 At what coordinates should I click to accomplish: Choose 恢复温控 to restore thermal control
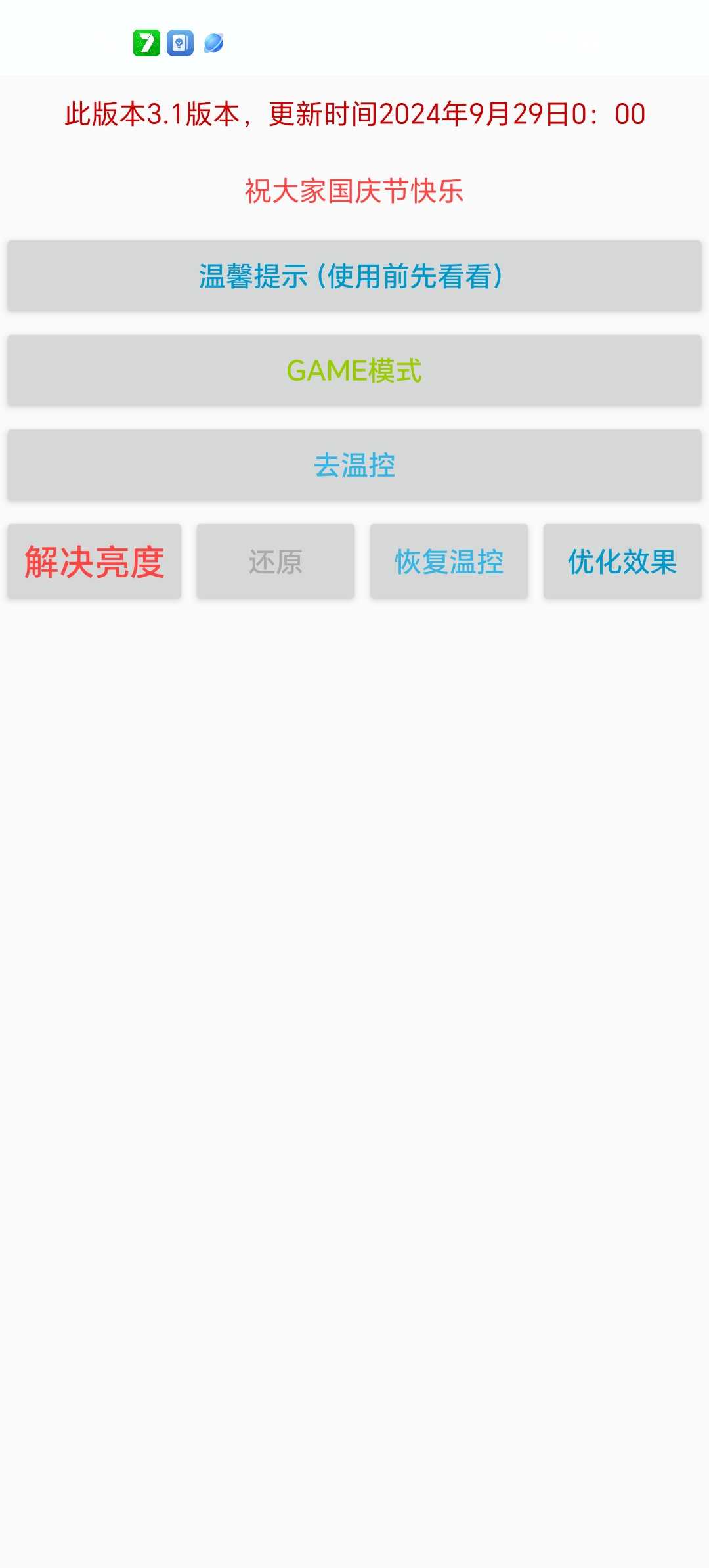[x=449, y=561]
